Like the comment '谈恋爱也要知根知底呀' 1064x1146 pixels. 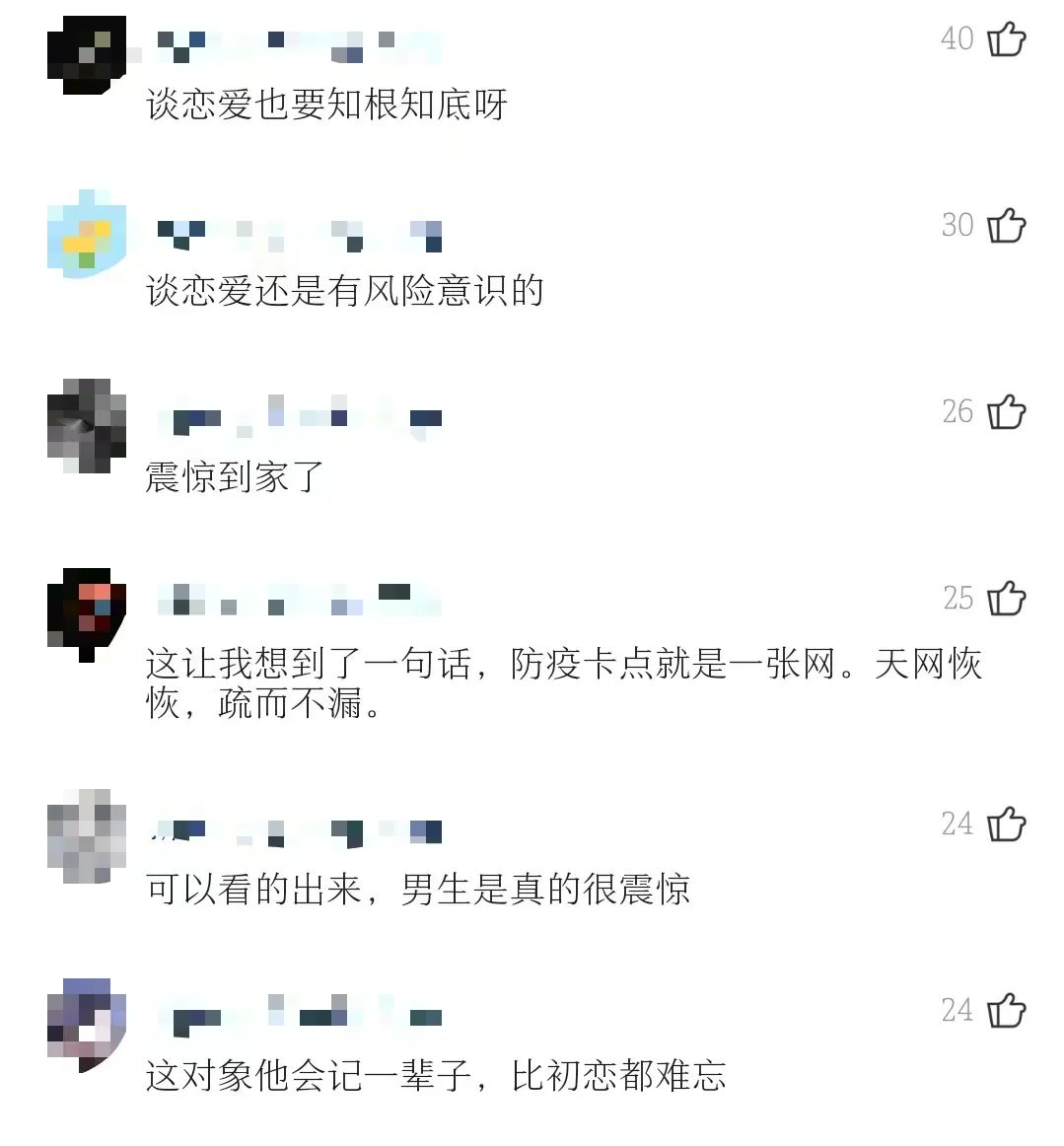pyautogui.click(x=1007, y=39)
